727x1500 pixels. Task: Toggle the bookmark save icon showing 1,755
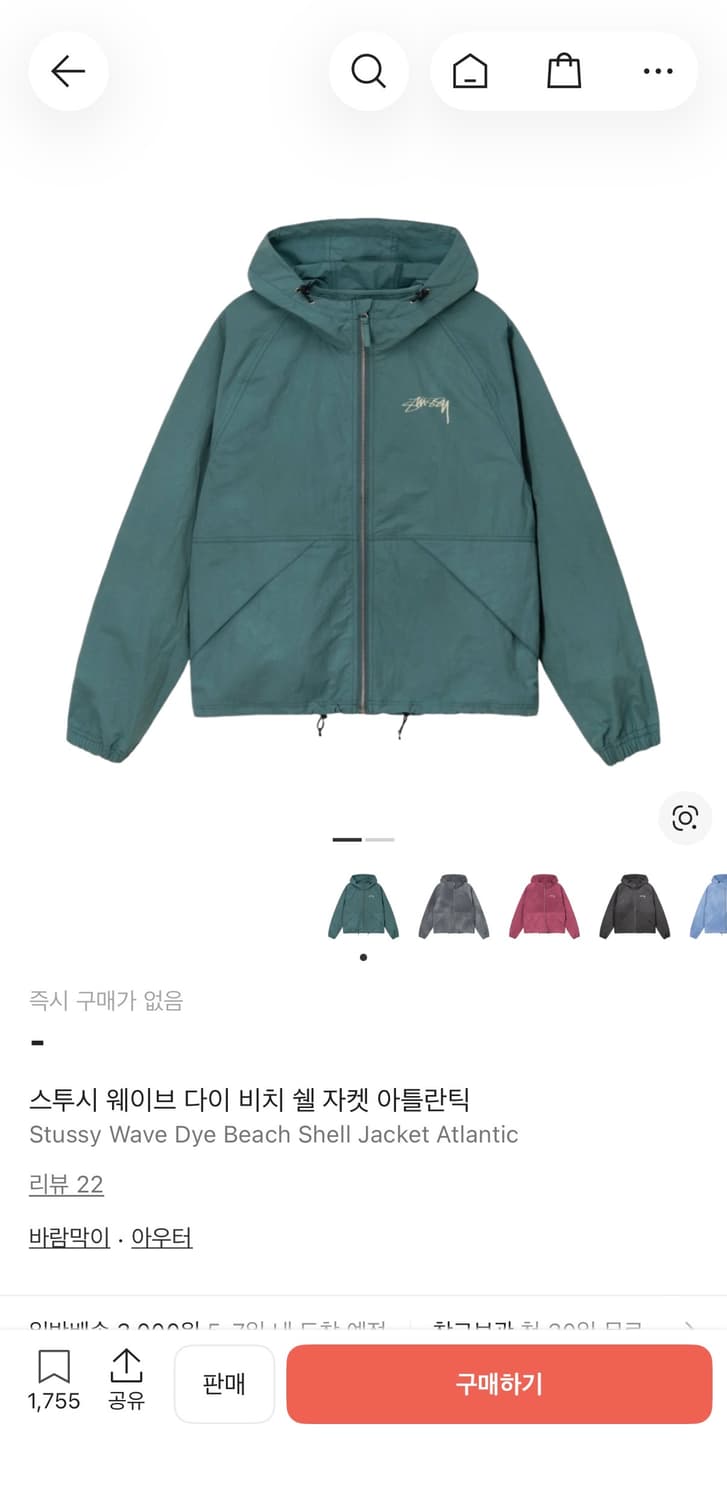pos(55,1383)
